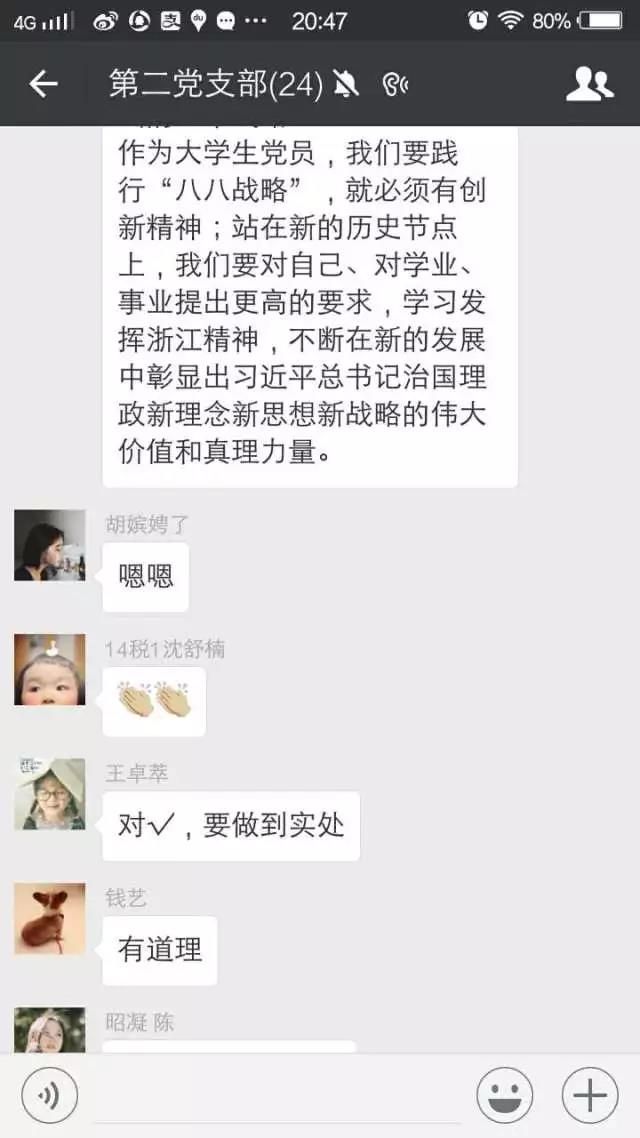Open the group members info icon
The width and height of the screenshot is (640, 1138).
click(x=589, y=84)
